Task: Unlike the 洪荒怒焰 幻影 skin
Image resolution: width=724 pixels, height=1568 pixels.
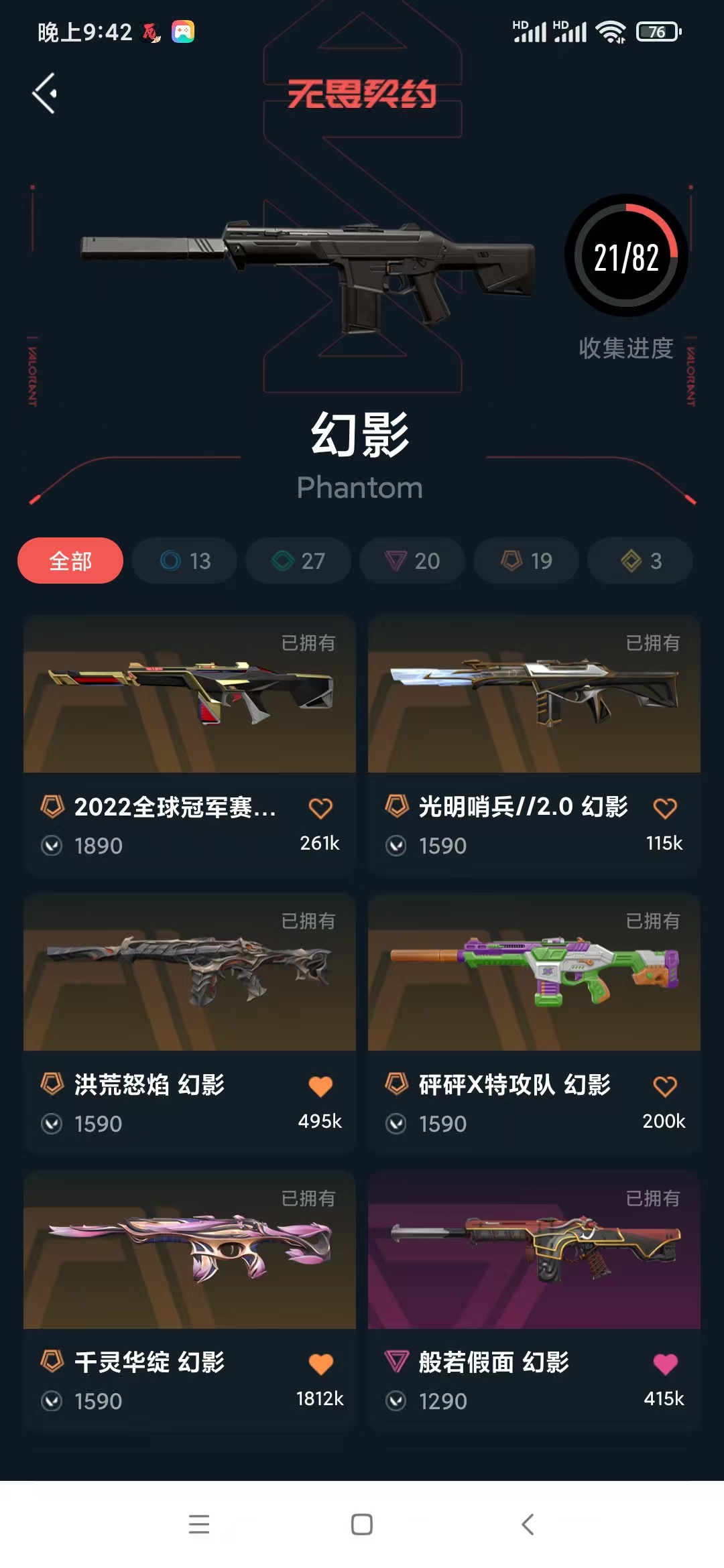Action: pos(320,1086)
